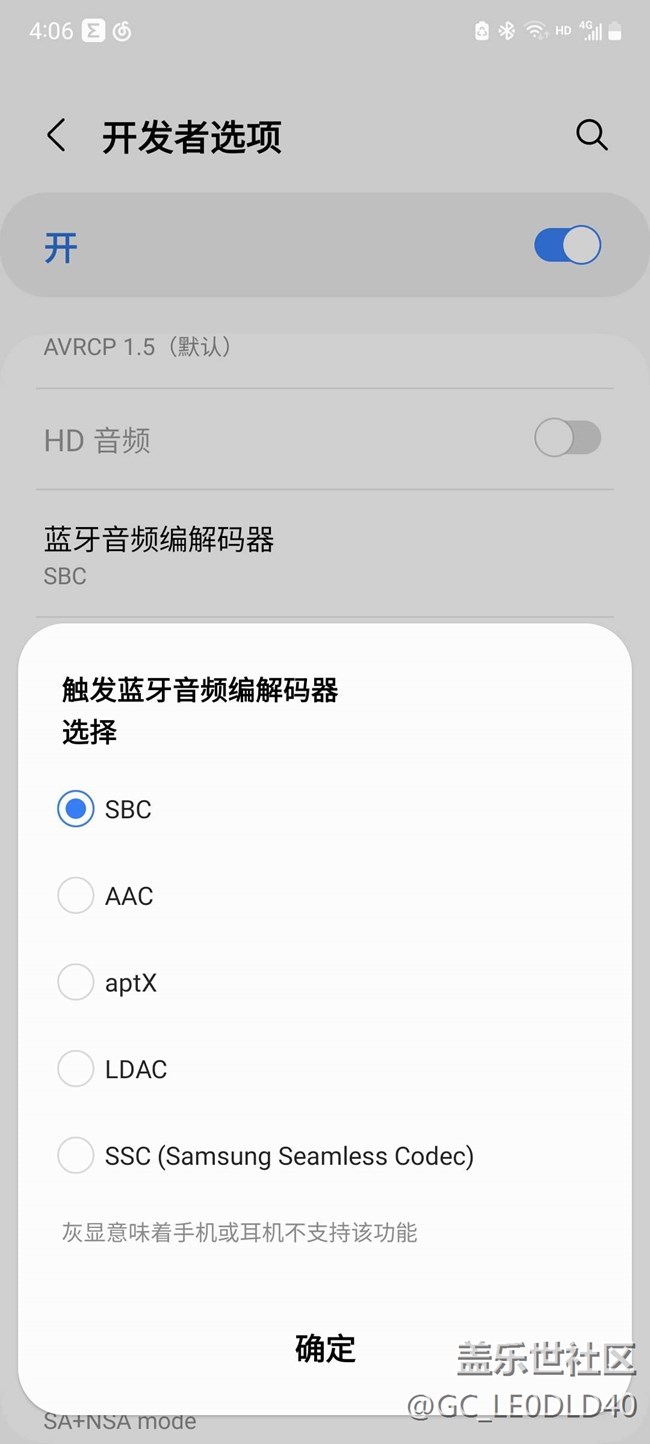Choose SSC (Samsung Seamless Codec)
650x1444 pixels.
tap(76, 1156)
